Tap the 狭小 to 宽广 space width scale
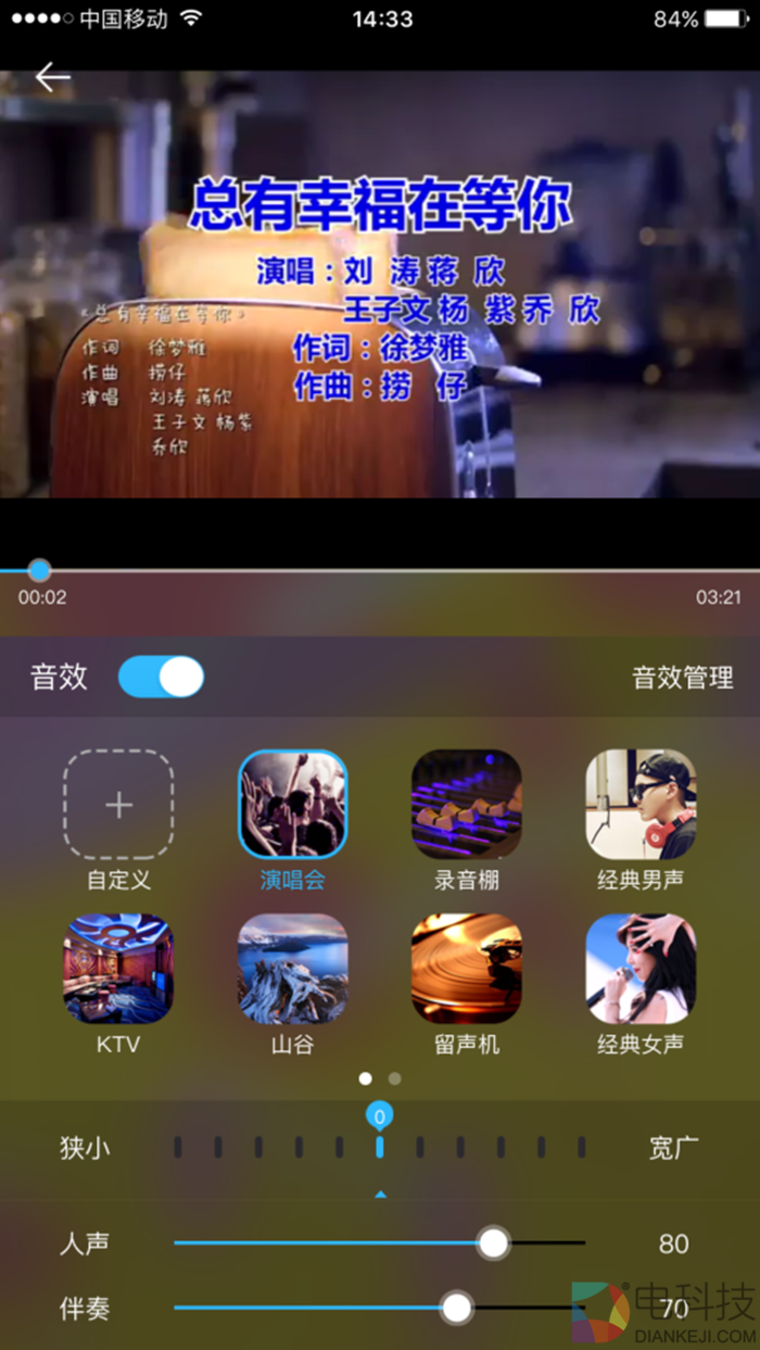 379,1147
